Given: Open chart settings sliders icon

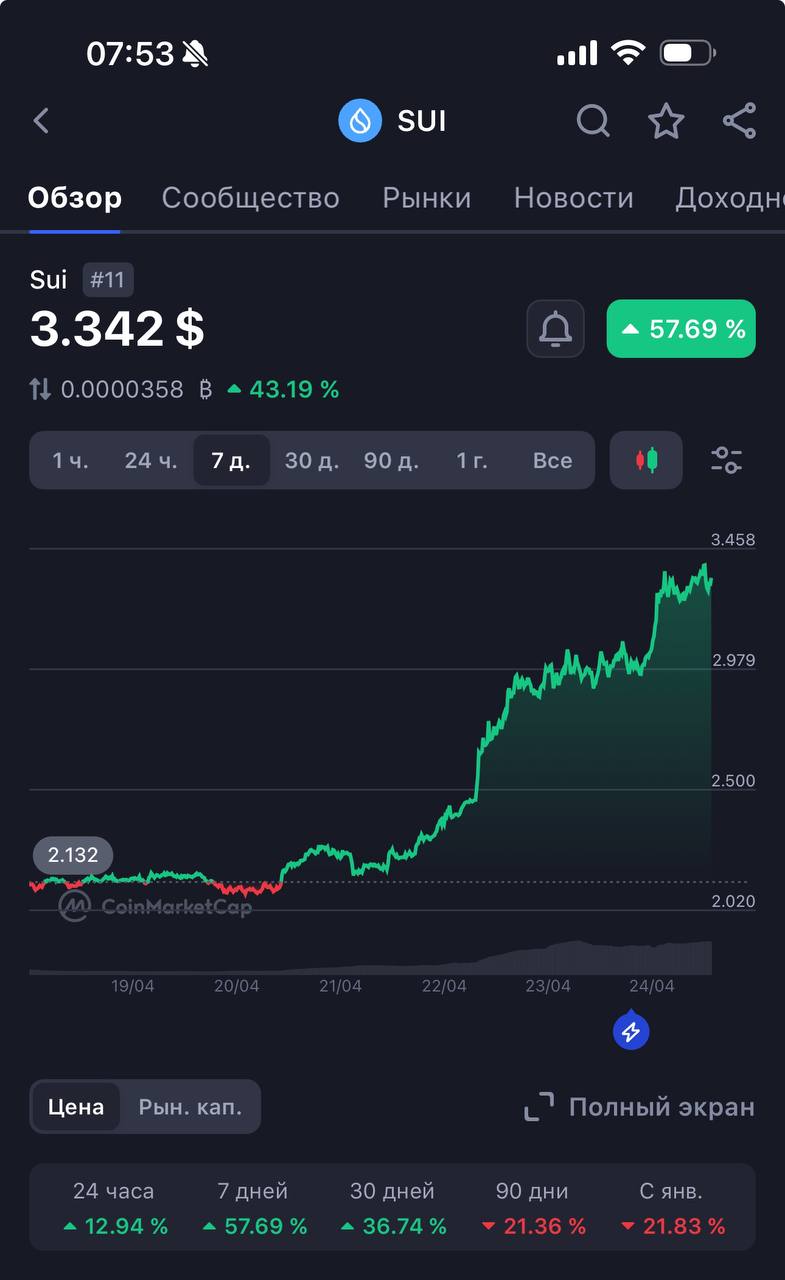Looking at the screenshot, I should [x=726, y=461].
